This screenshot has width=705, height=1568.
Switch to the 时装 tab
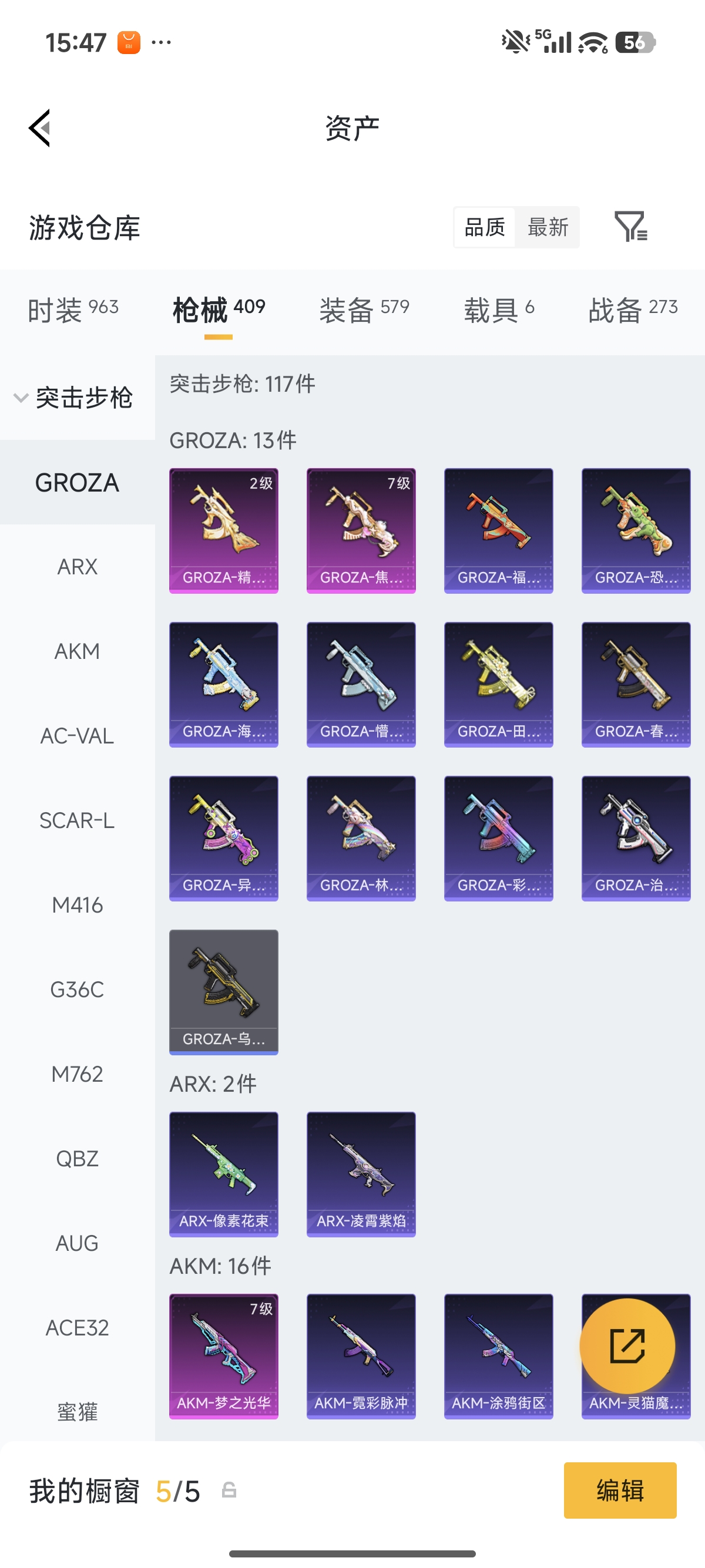73,309
